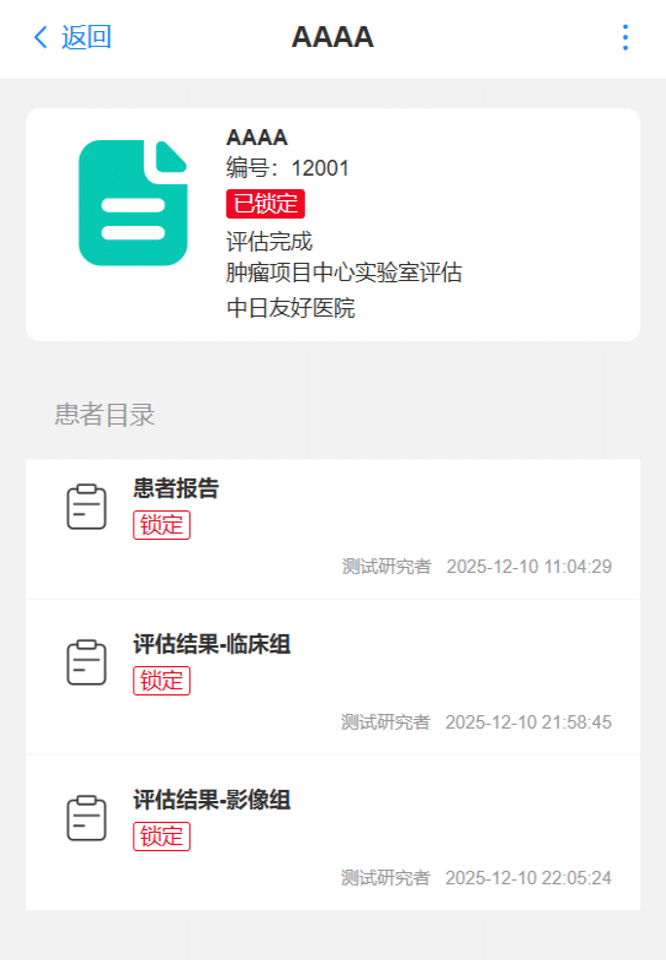Open the AAAA patient info card
Viewport: 666px width, 960px height.
tap(333, 225)
